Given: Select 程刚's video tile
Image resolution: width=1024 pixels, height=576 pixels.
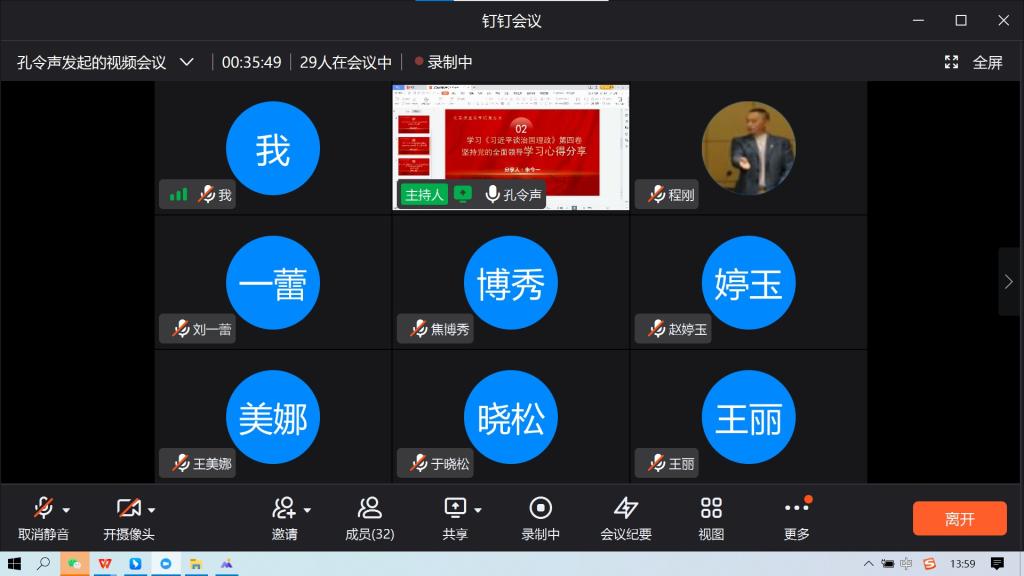Looking at the screenshot, I should click(x=748, y=148).
